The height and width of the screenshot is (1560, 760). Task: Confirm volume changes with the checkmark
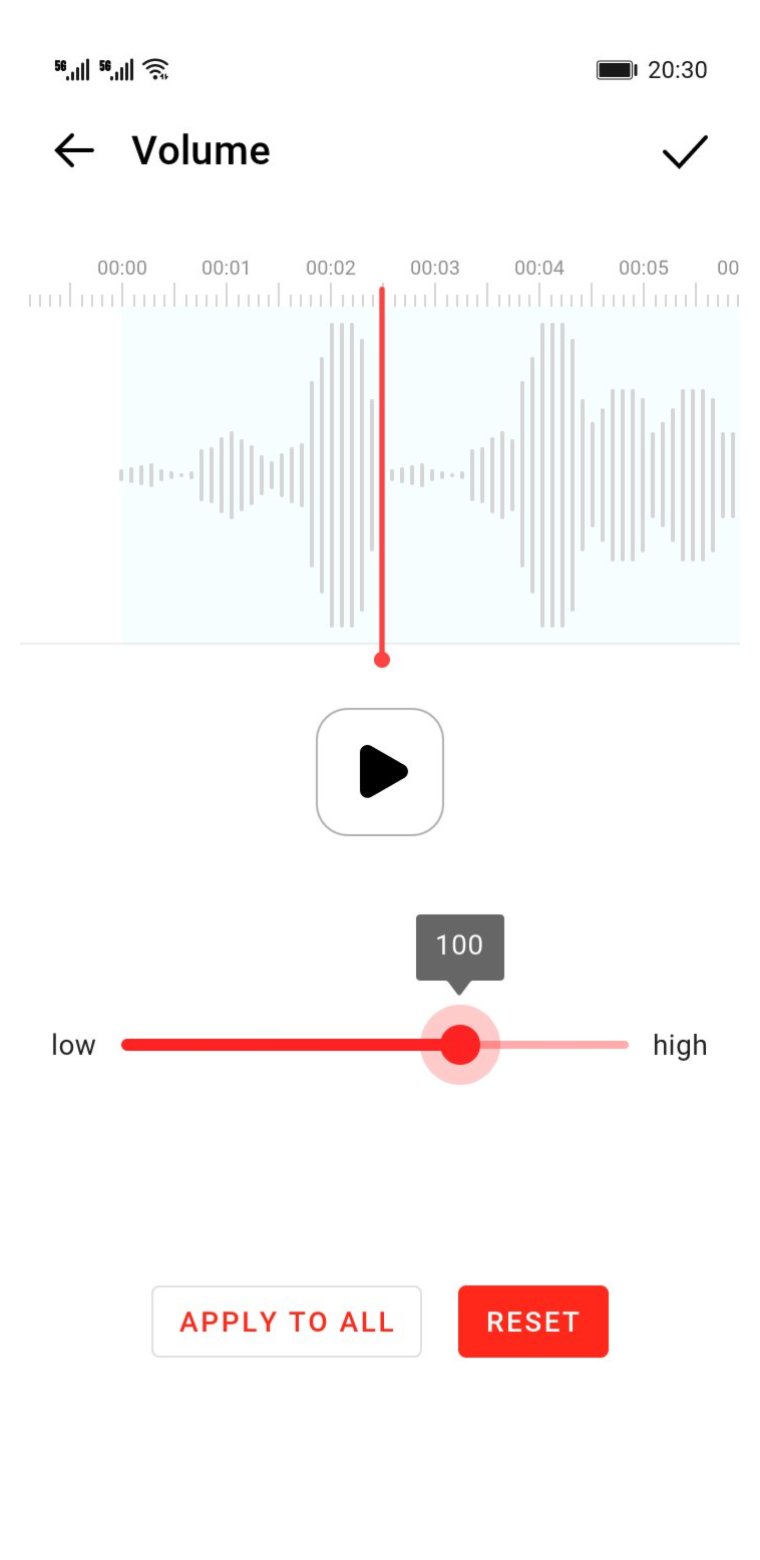click(x=685, y=151)
